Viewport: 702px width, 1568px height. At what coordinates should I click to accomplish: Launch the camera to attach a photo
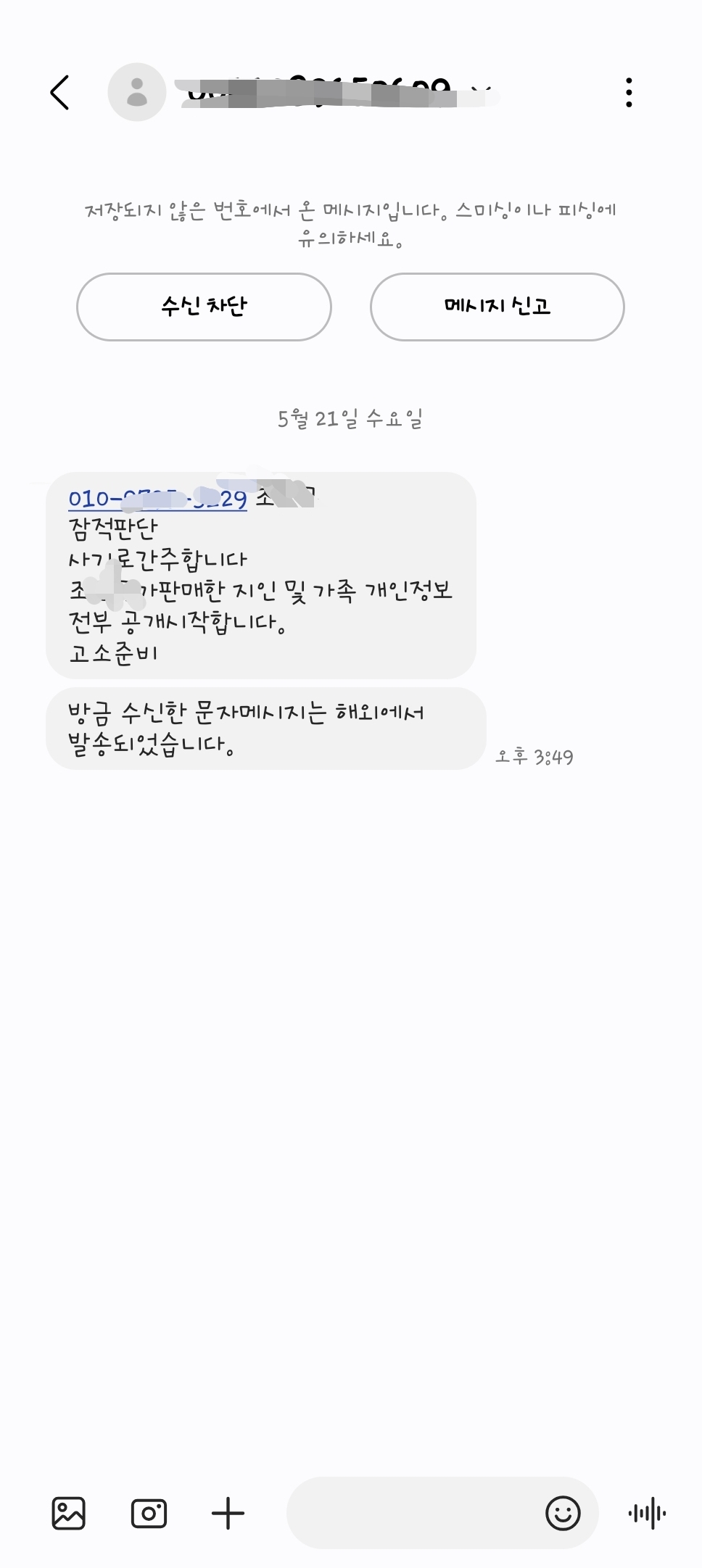pyautogui.click(x=149, y=1513)
